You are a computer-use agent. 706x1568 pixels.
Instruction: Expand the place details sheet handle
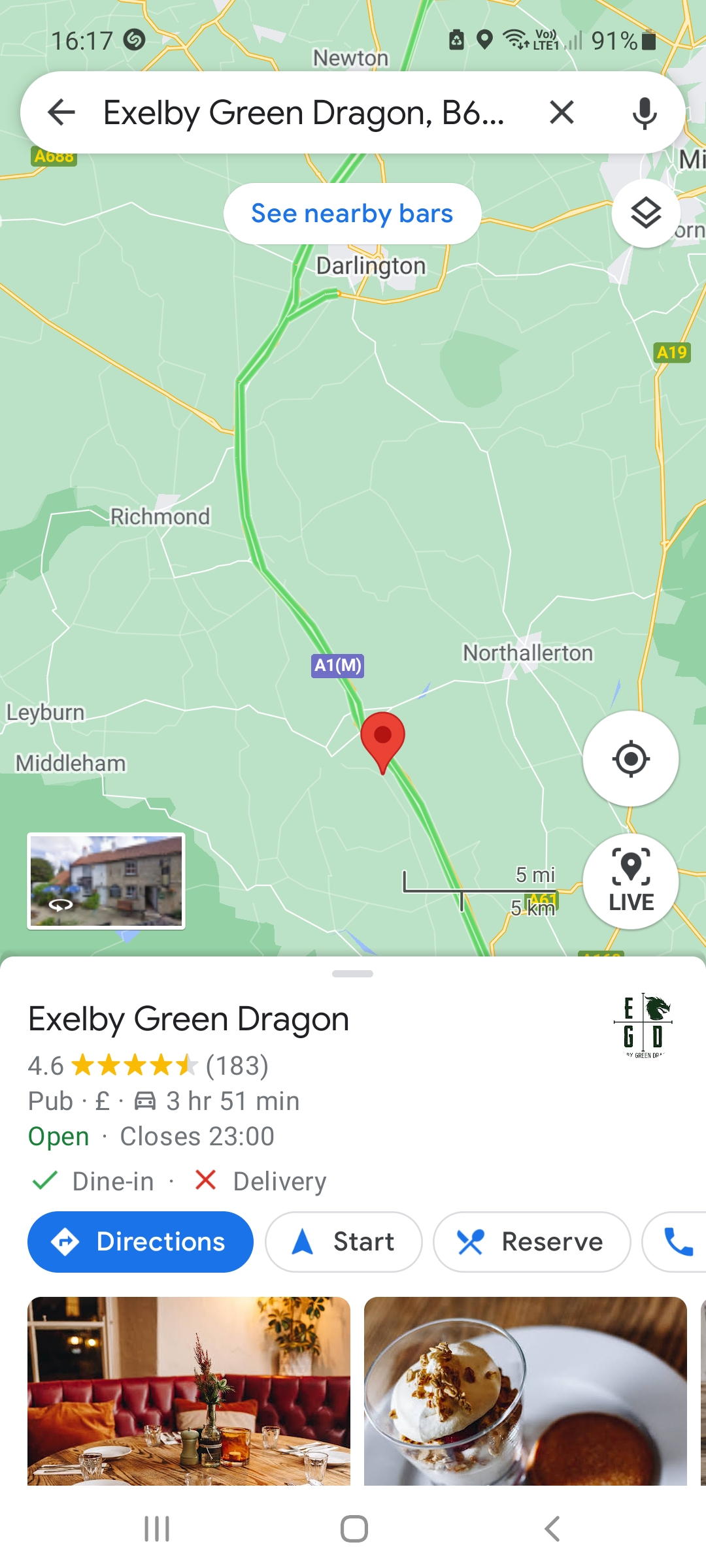352,973
